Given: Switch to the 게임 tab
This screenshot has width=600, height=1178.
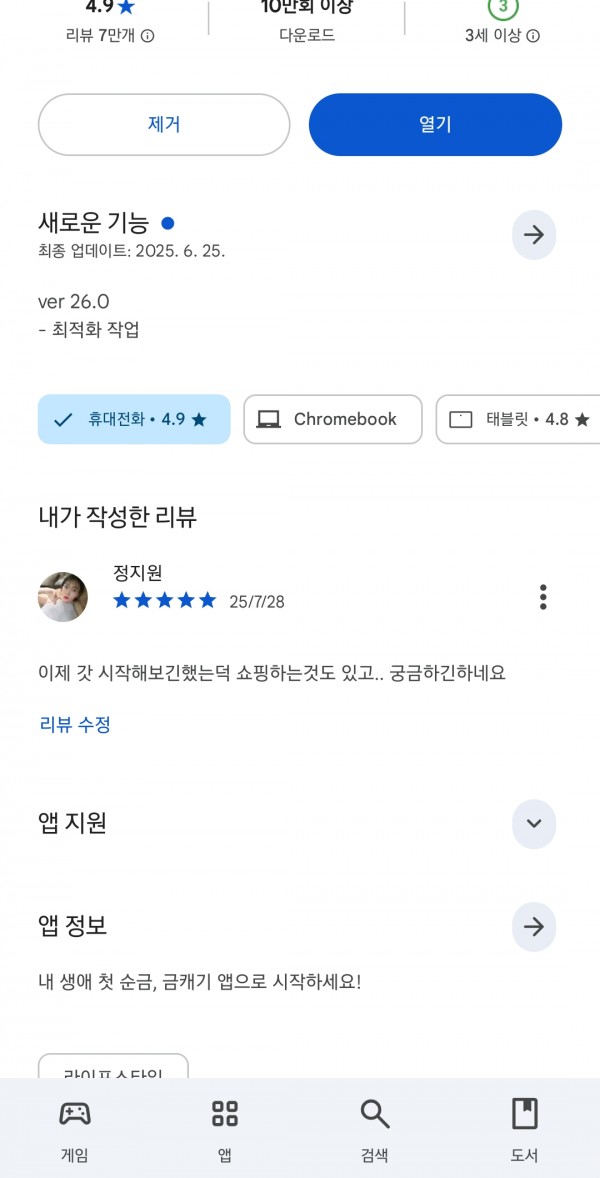Looking at the screenshot, I should pyautogui.click(x=74, y=1129).
